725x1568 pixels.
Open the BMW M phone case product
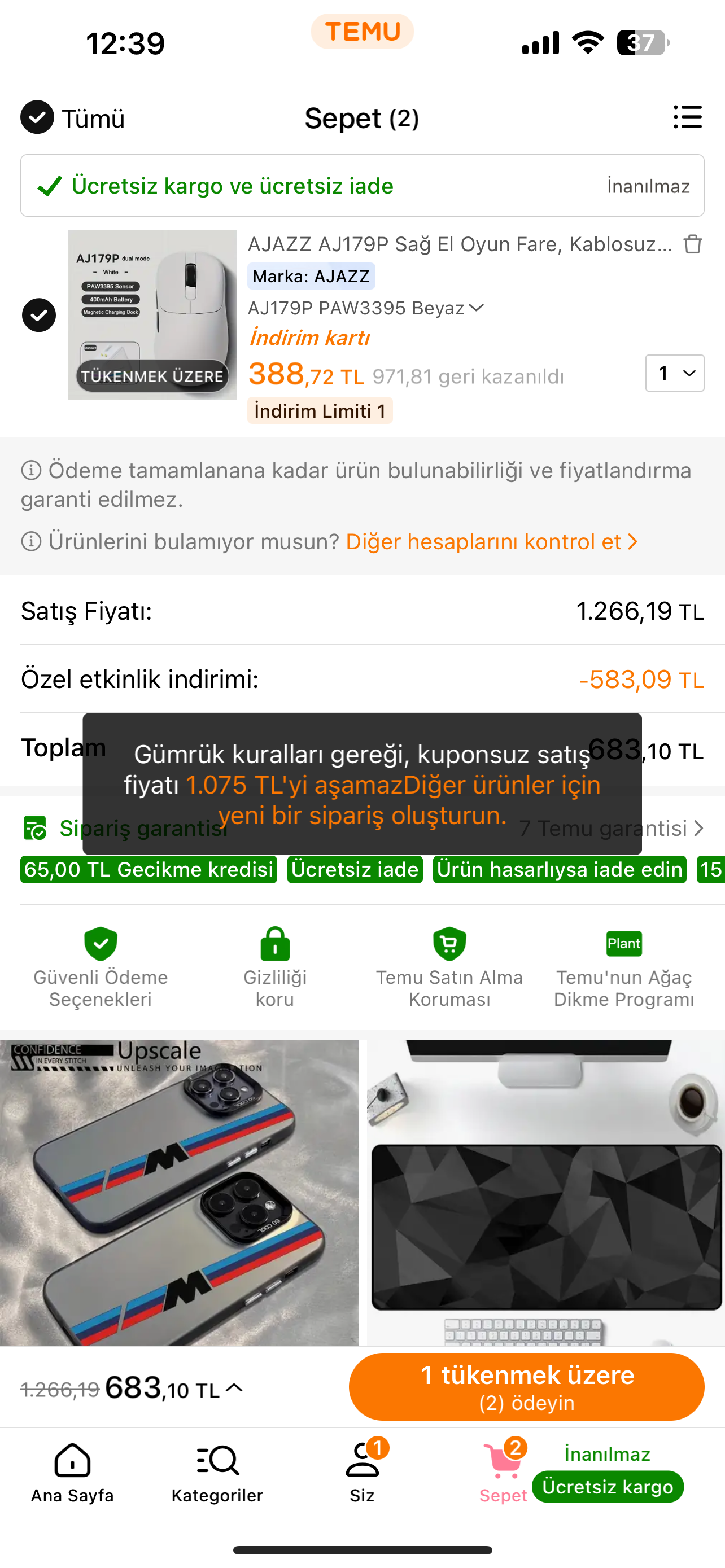click(179, 1192)
